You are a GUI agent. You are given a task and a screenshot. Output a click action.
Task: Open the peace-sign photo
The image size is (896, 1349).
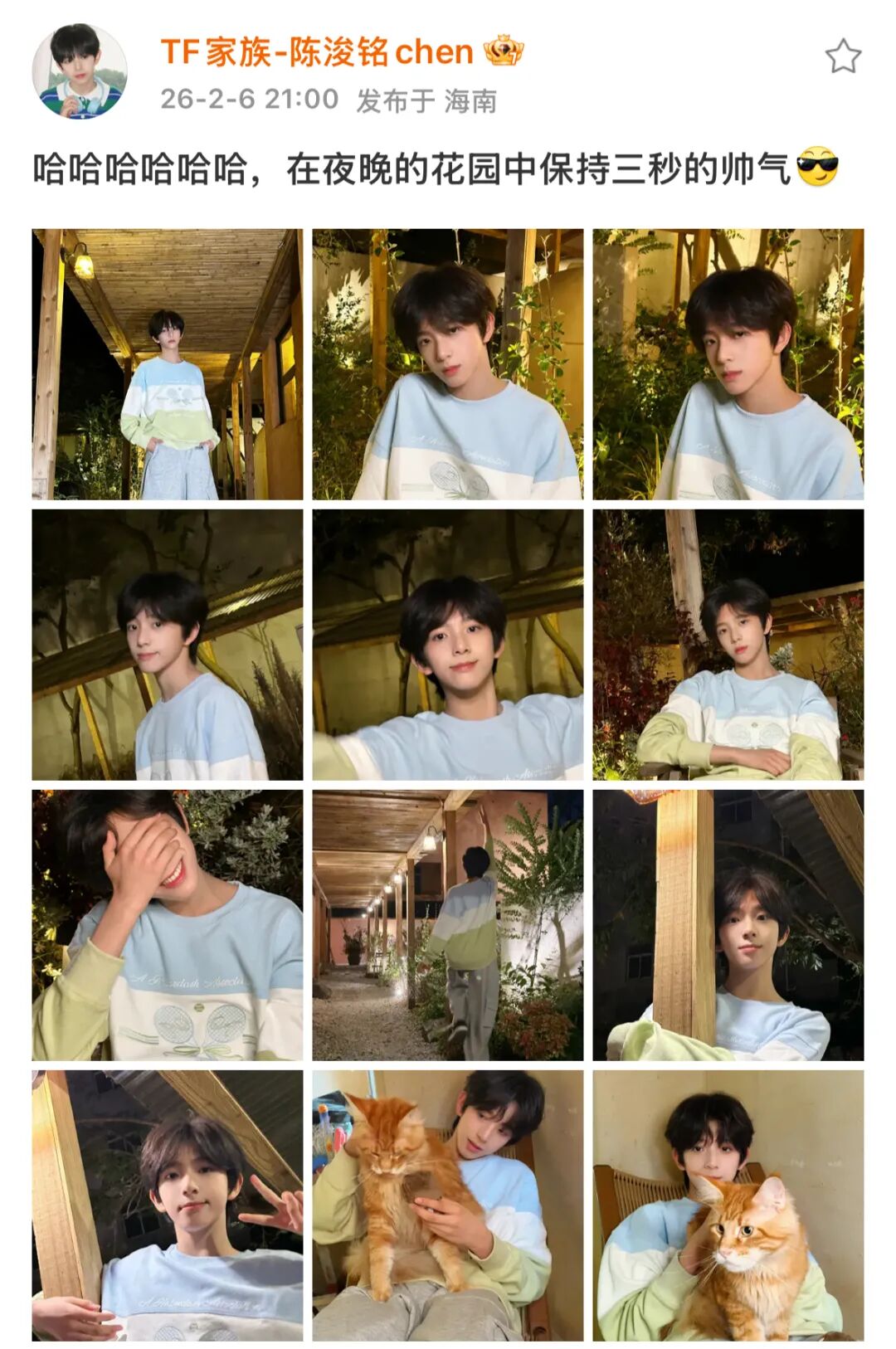tap(167, 1205)
